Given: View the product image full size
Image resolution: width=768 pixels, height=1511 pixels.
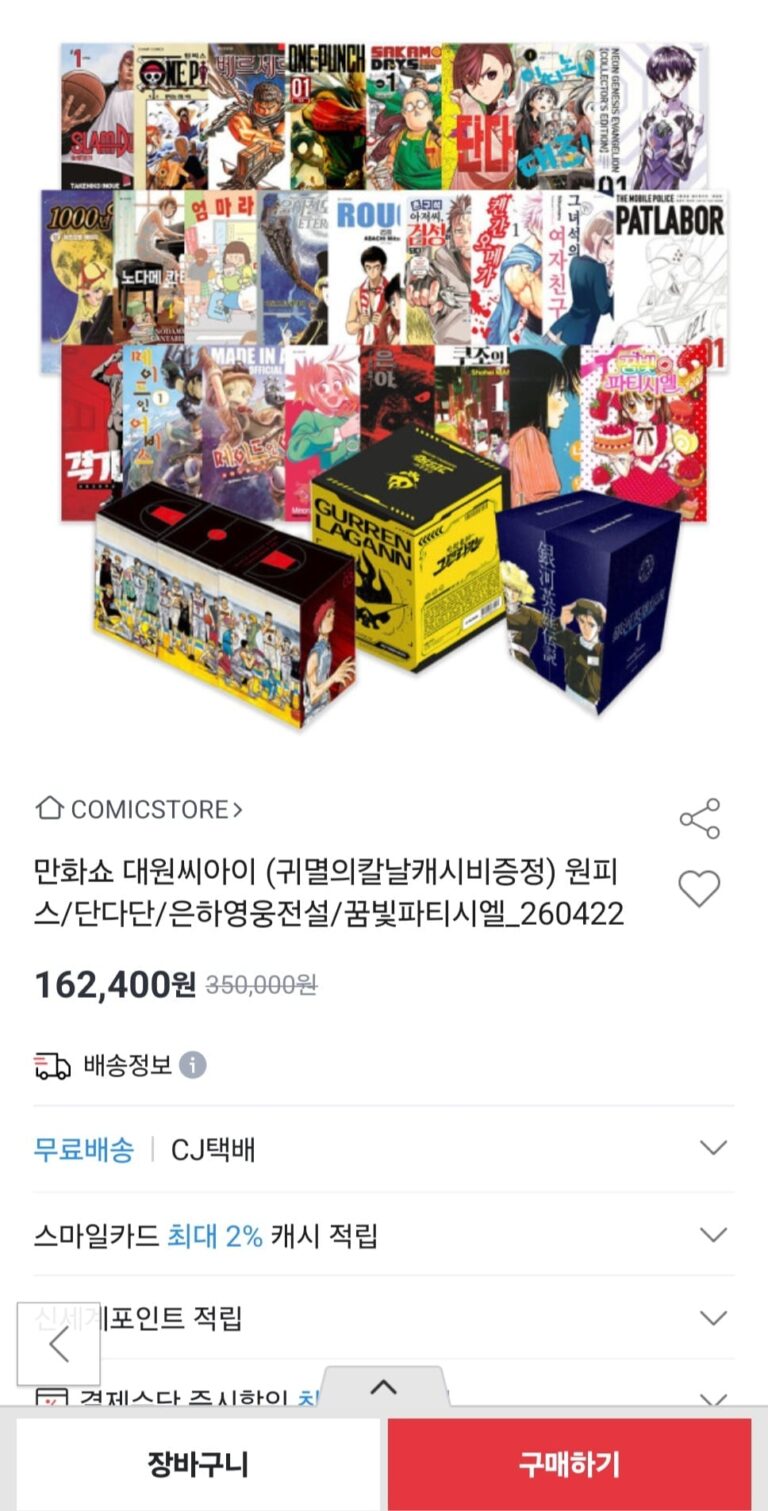Looking at the screenshot, I should point(384,380).
